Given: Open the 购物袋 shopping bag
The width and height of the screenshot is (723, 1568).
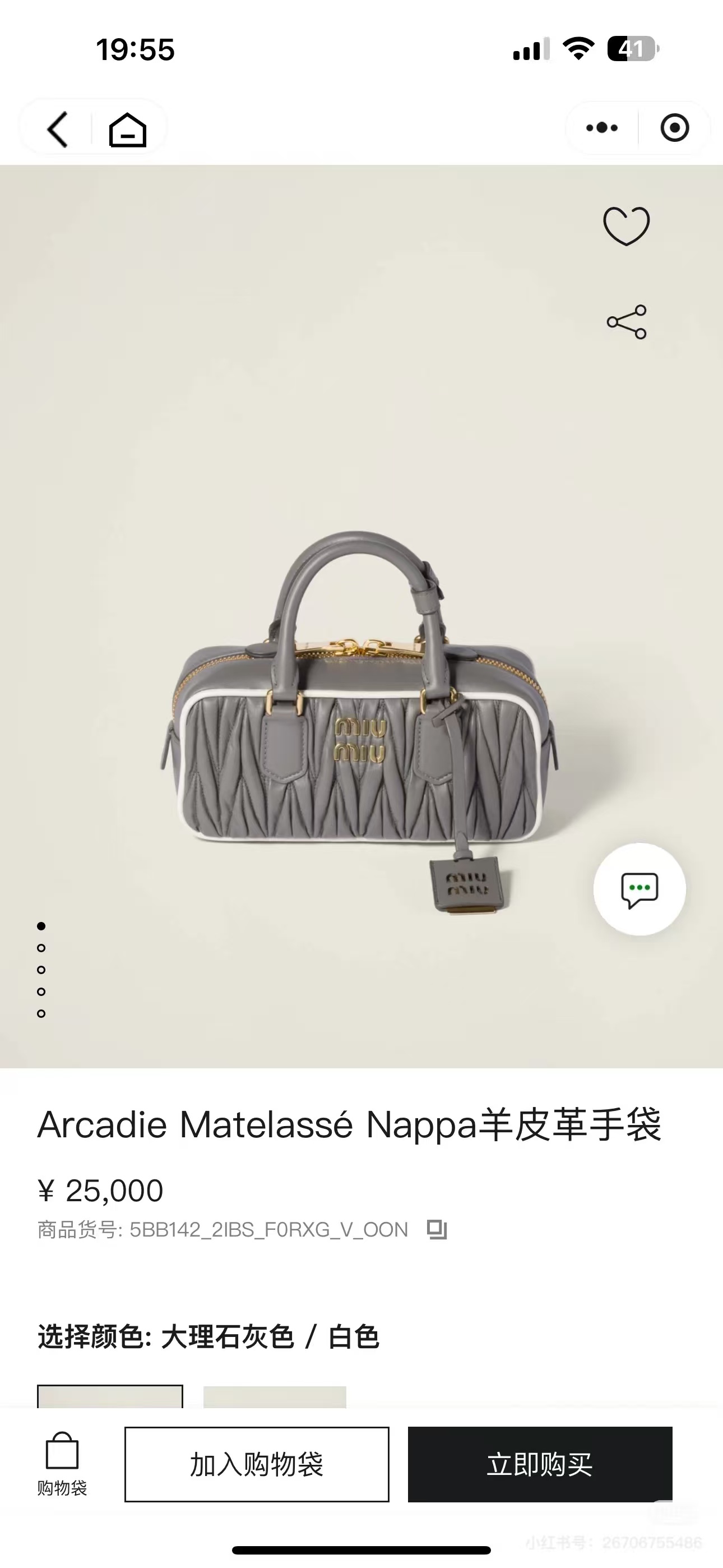Looking at the screenshot, I should tap(62, 1463).
